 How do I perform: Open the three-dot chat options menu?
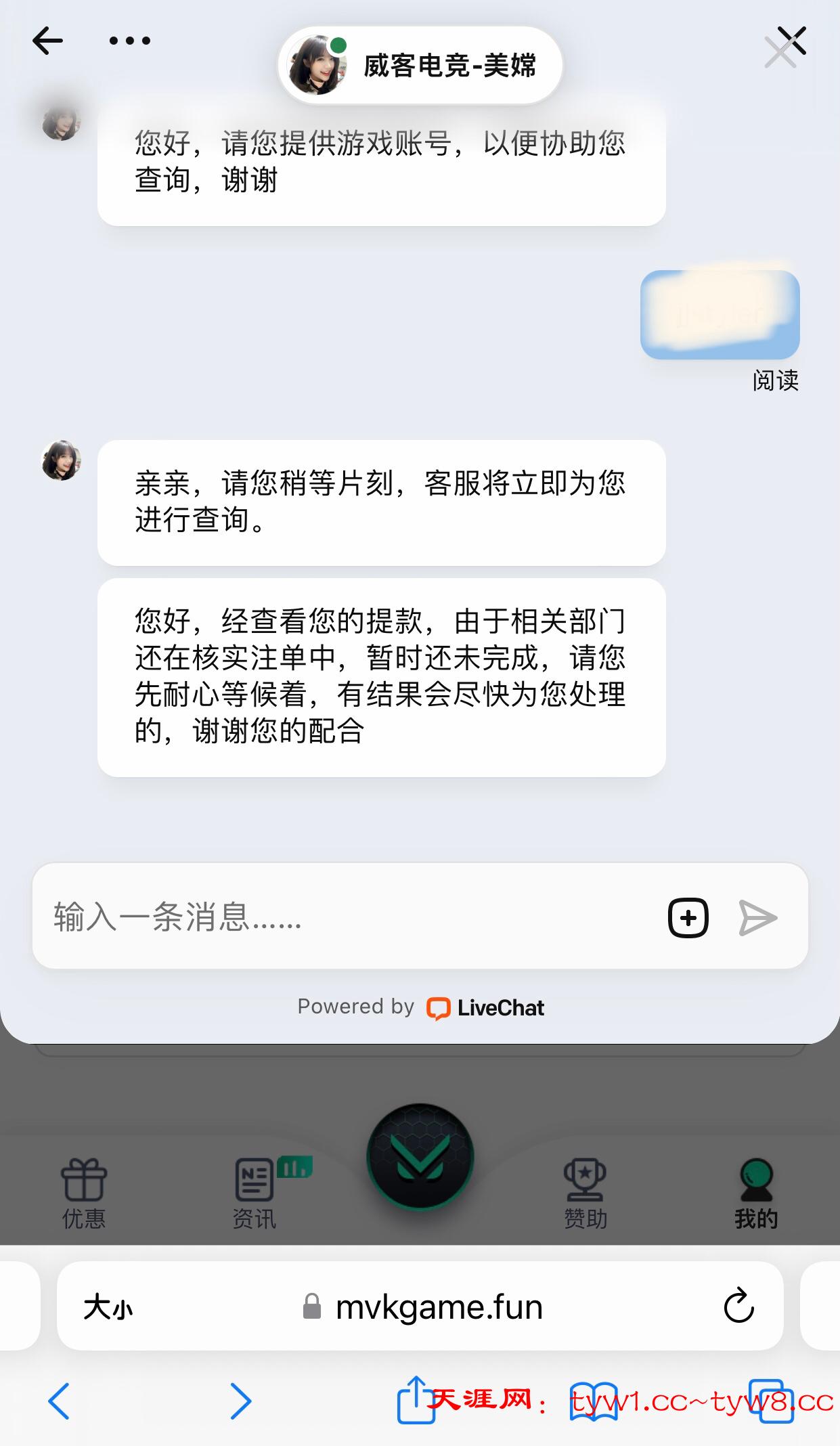coord(129,41)
